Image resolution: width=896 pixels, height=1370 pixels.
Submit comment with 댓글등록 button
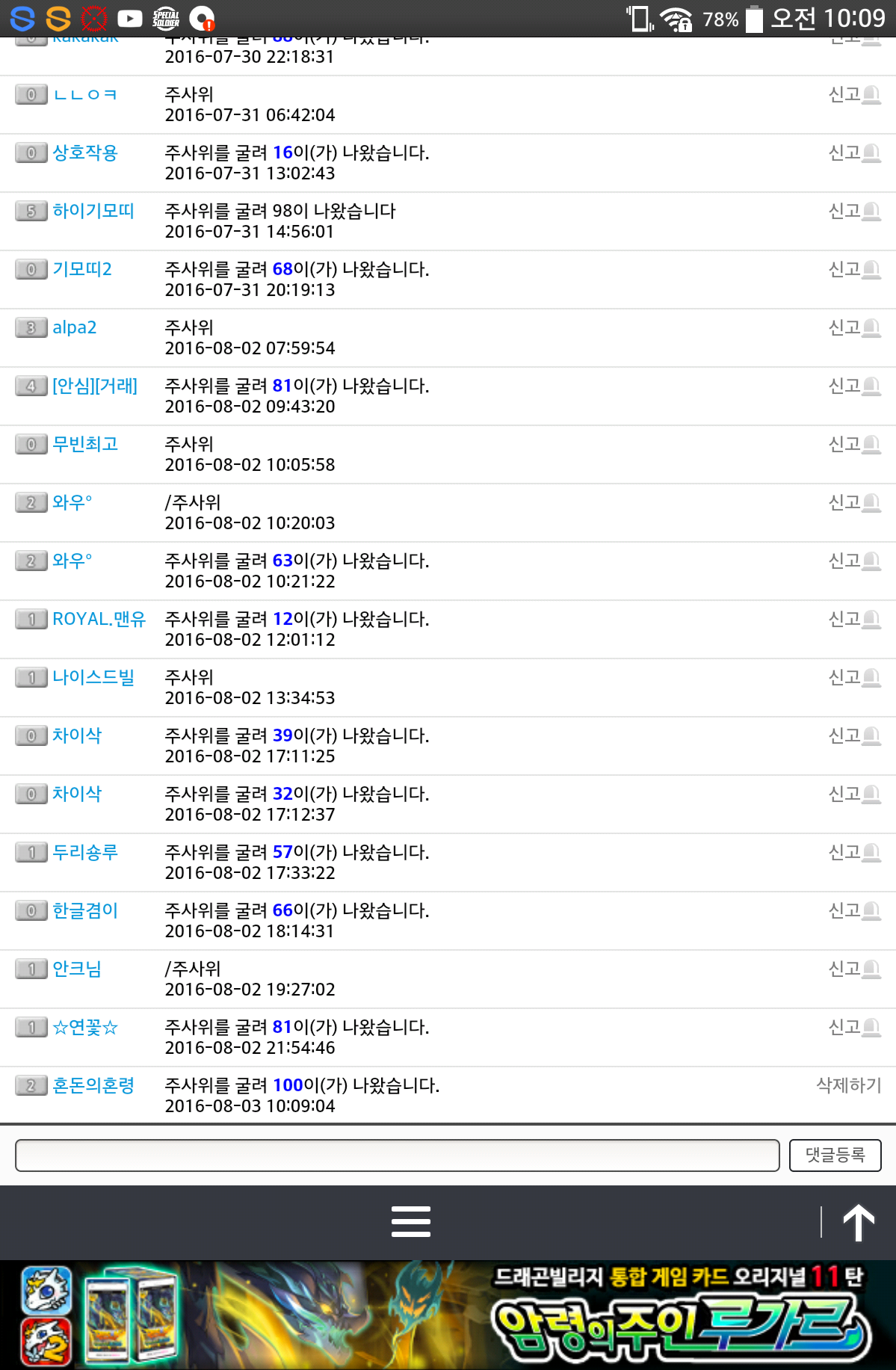coord(835,1155)
